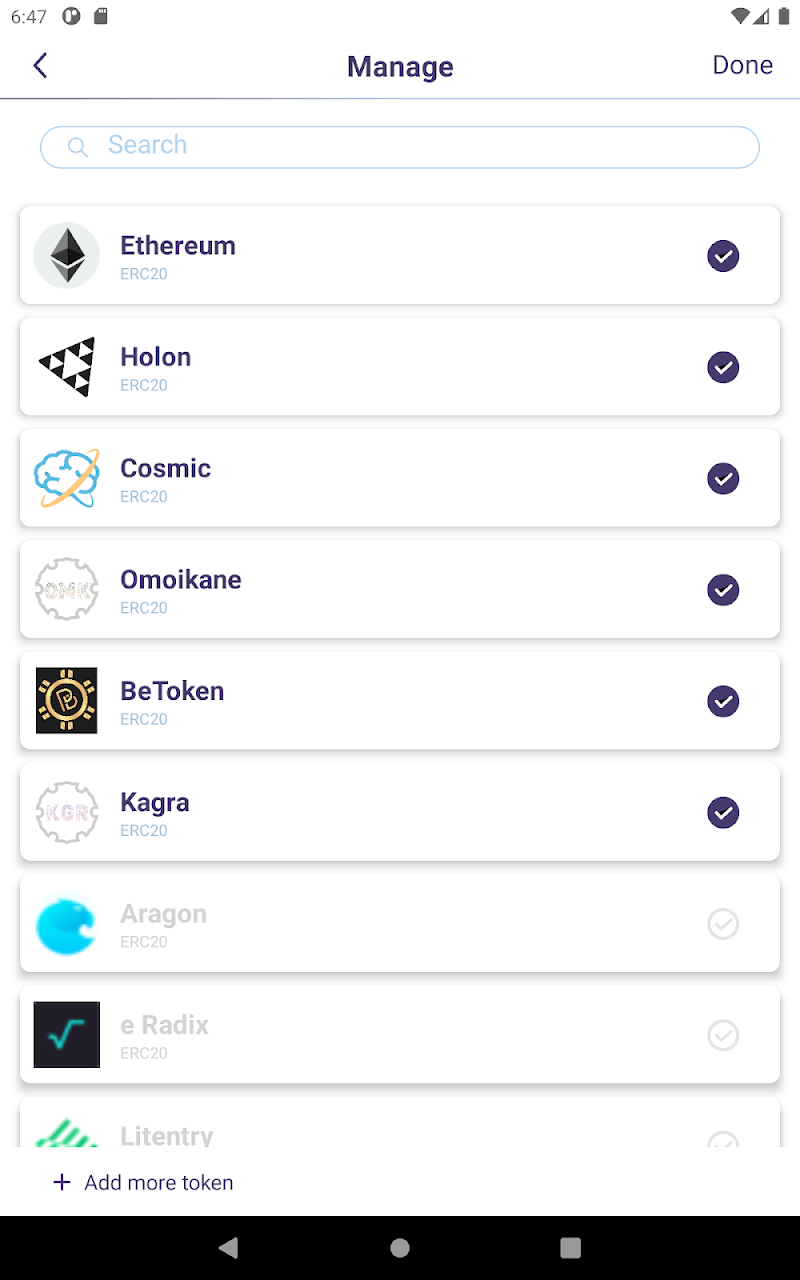Open the token search field
The width and height of the screenshot is (800, 1280).
[x=400, y=147]
